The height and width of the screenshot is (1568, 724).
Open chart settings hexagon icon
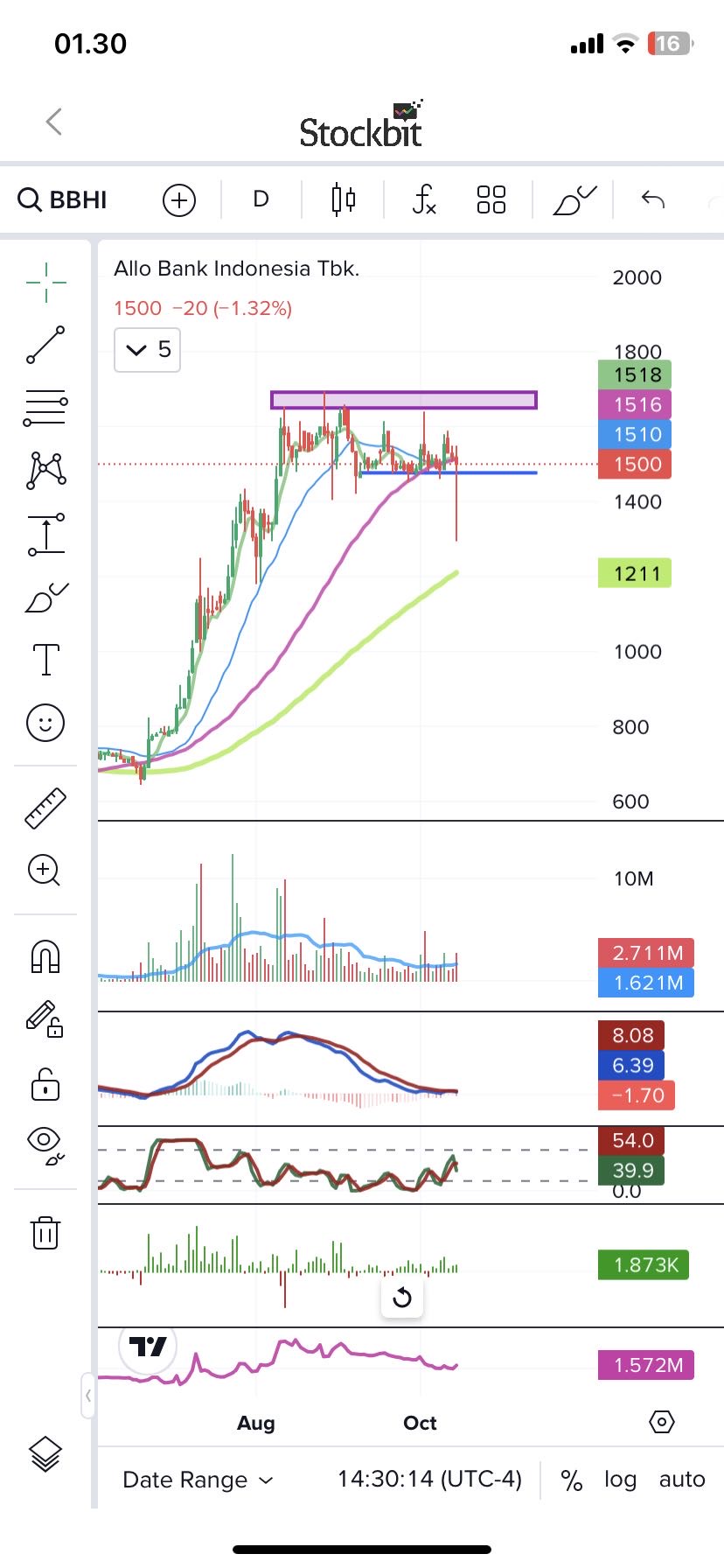(x=662, y=1422)
